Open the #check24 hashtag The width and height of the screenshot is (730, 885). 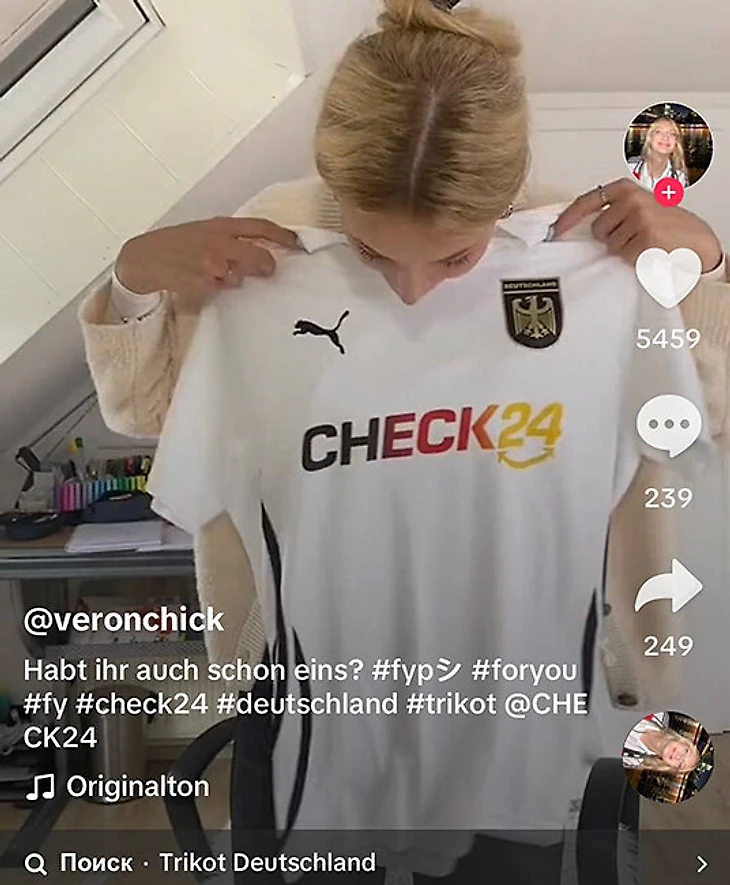pyautogui.click(x=142, y=704)
